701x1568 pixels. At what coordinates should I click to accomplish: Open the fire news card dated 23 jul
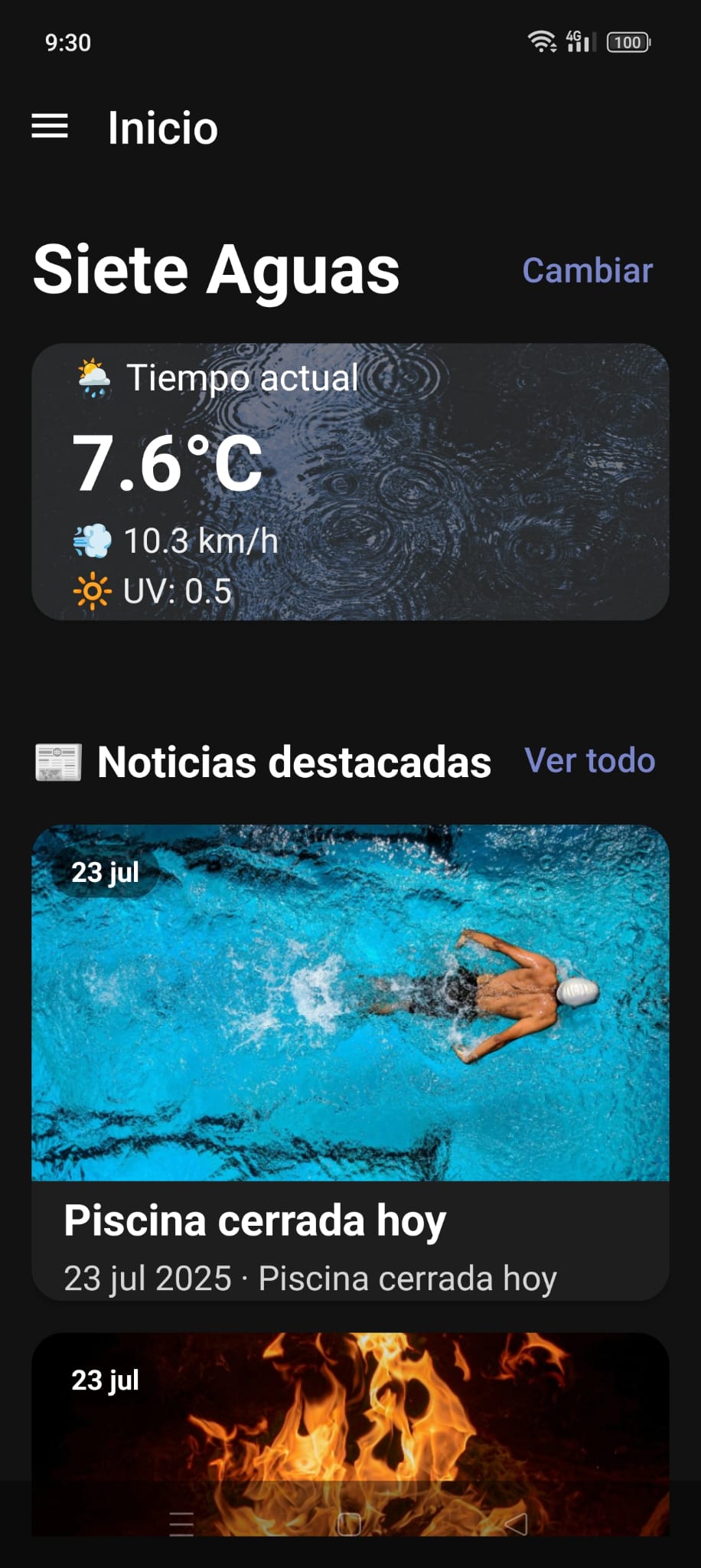coord(350,1433)
